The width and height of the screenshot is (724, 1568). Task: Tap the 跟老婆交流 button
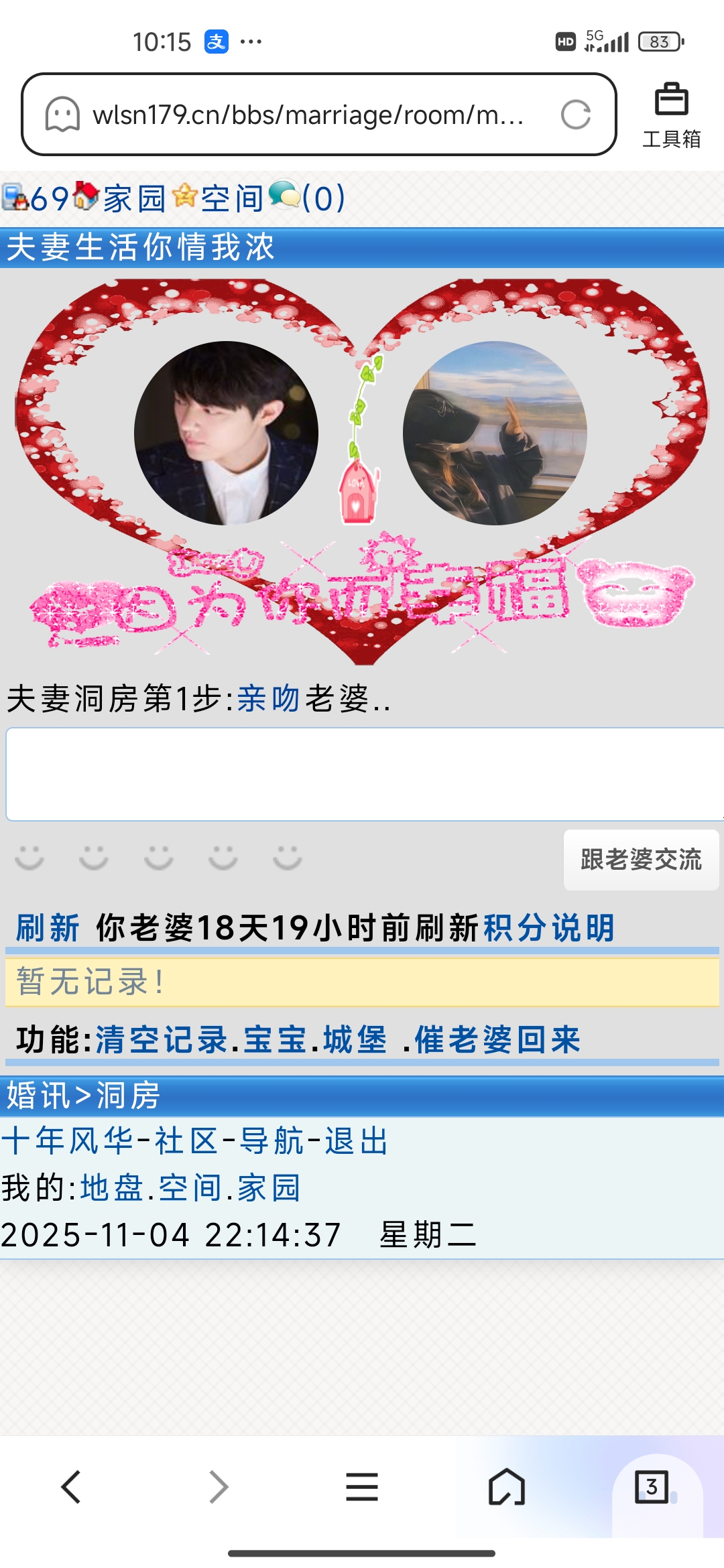point(641,860)
